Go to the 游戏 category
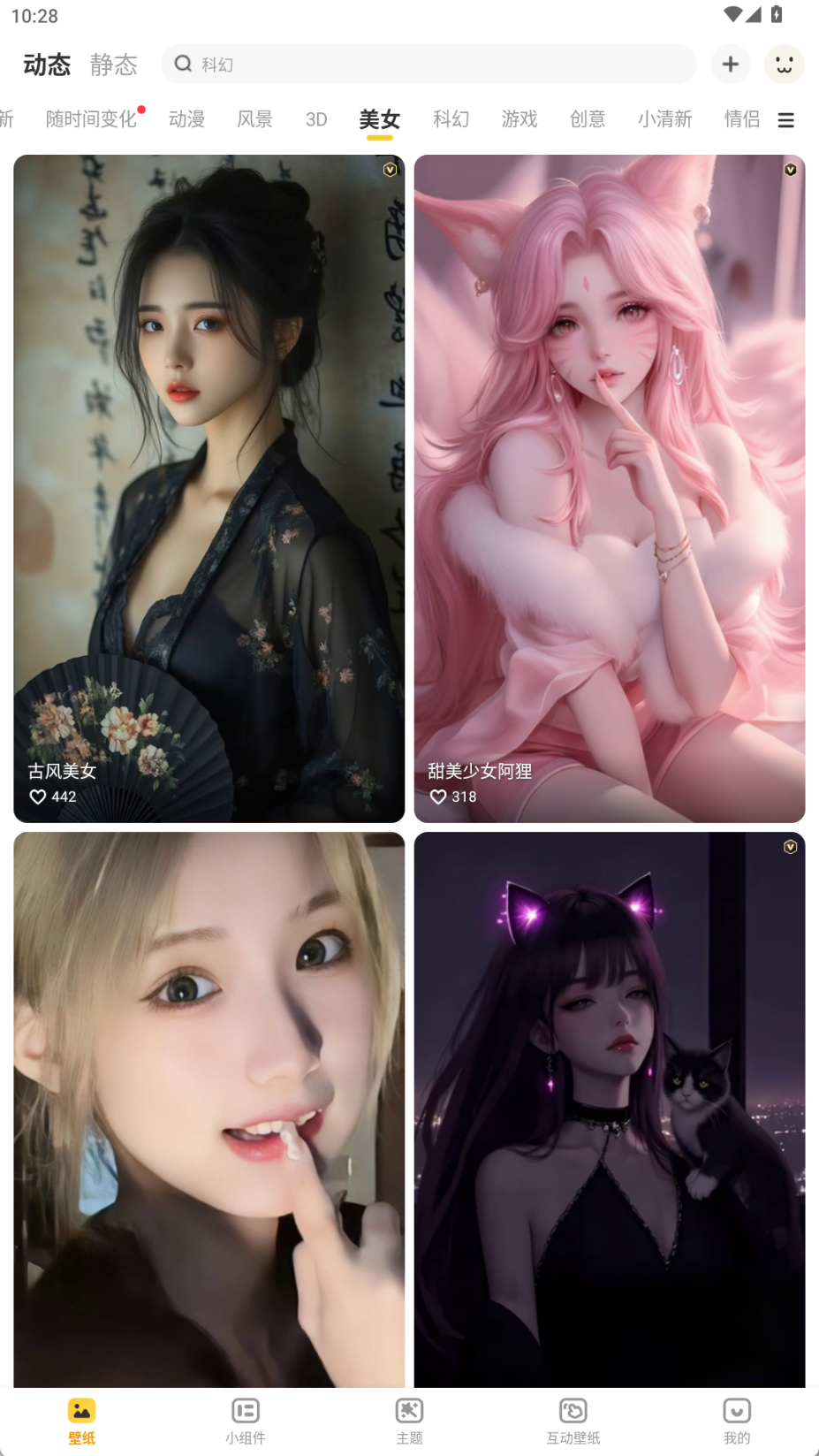The width and height of the screenshot is (819, 1456). pos(519,119)
